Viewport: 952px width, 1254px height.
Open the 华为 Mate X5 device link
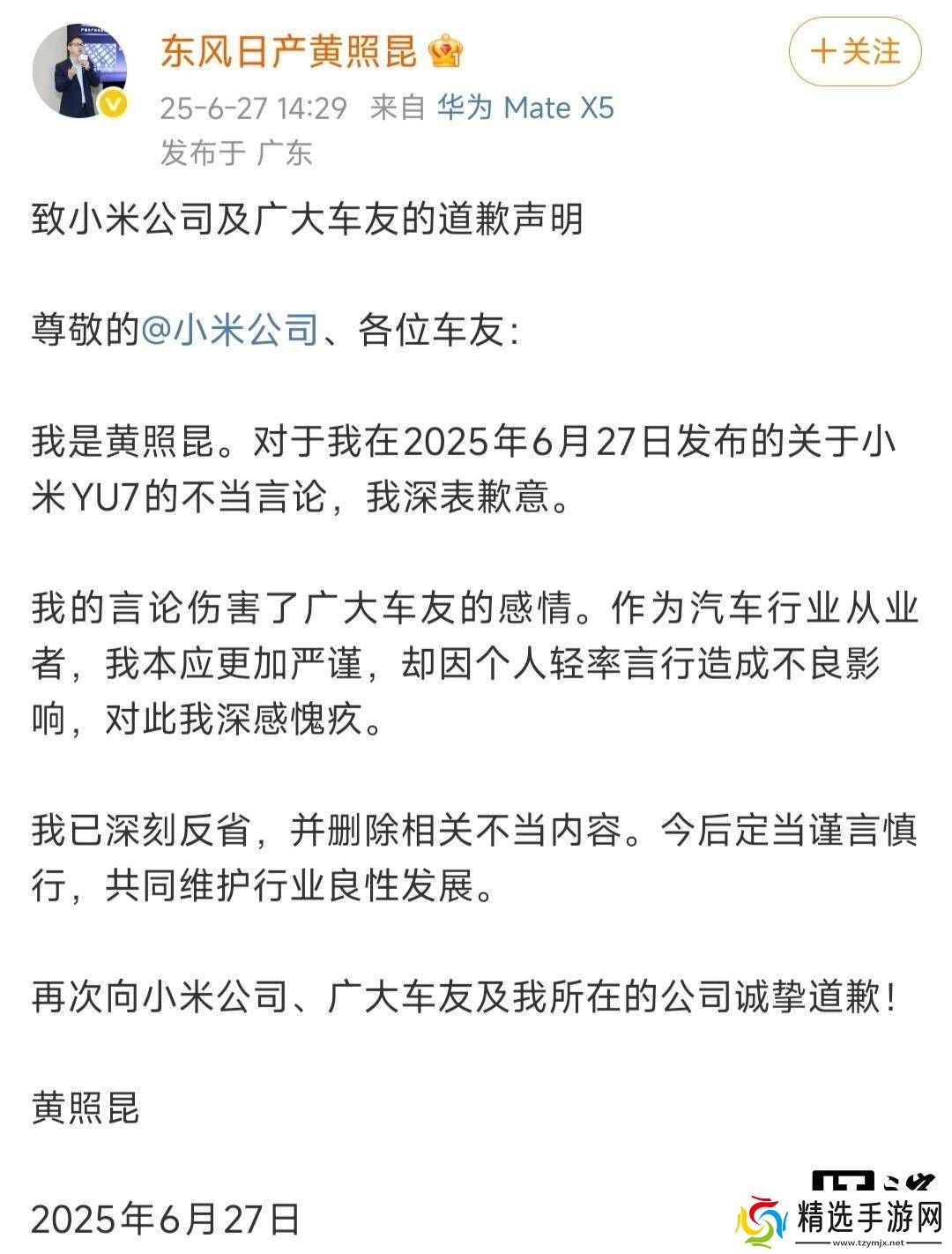click(x=525, y=108)
